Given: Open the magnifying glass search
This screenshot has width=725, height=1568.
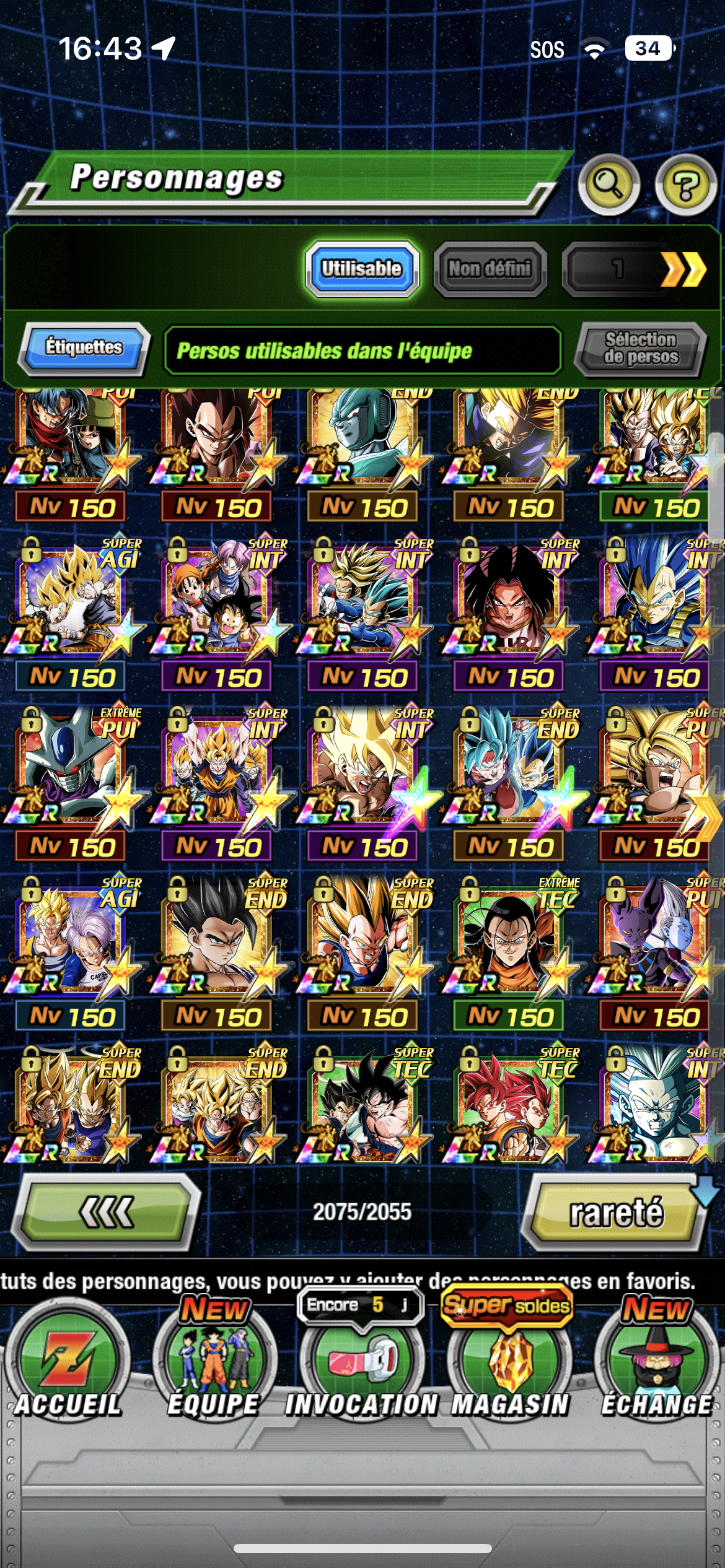Looking at the screenshot, I should tap(609, 185).
